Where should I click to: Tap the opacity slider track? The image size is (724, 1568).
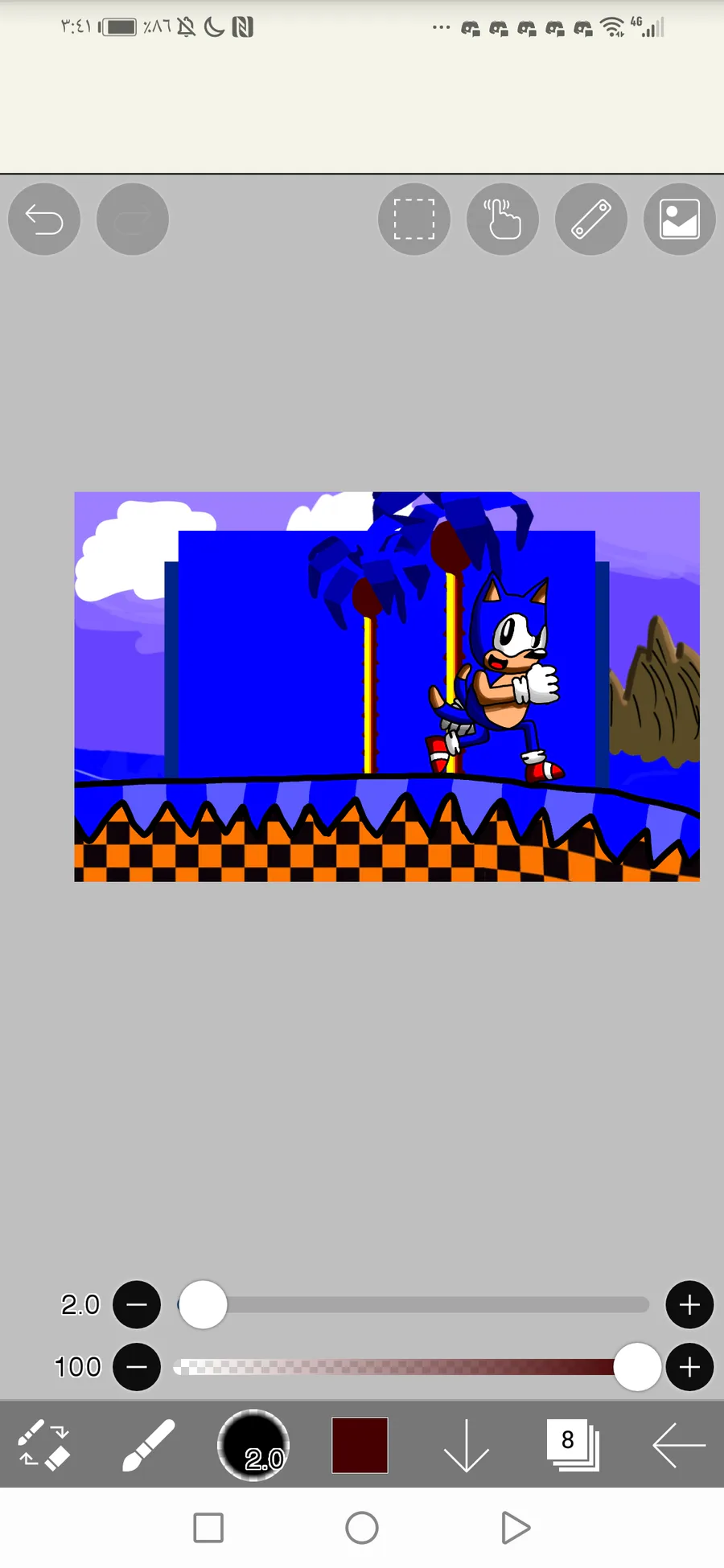coord(413,1367)
